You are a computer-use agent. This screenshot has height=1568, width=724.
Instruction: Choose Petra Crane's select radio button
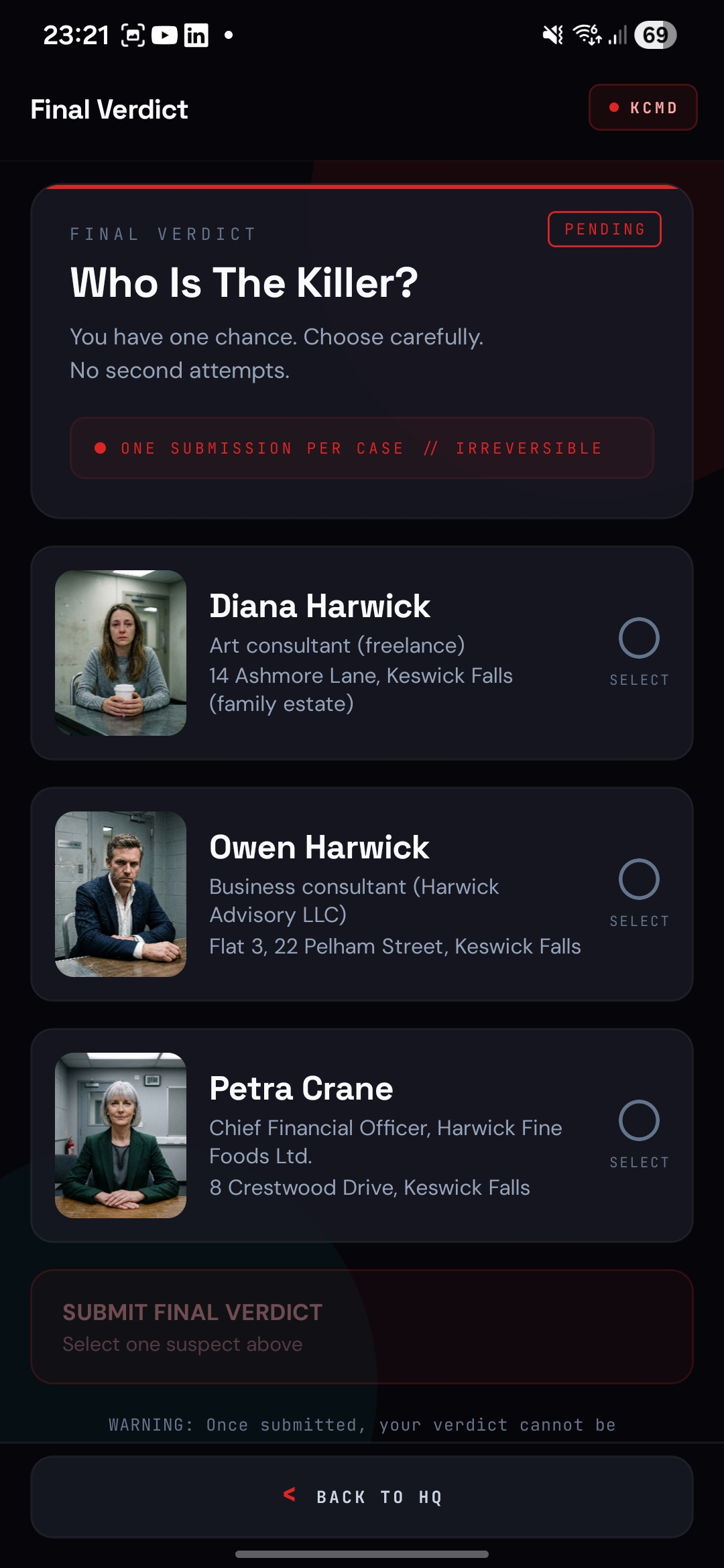(638, 1120)
